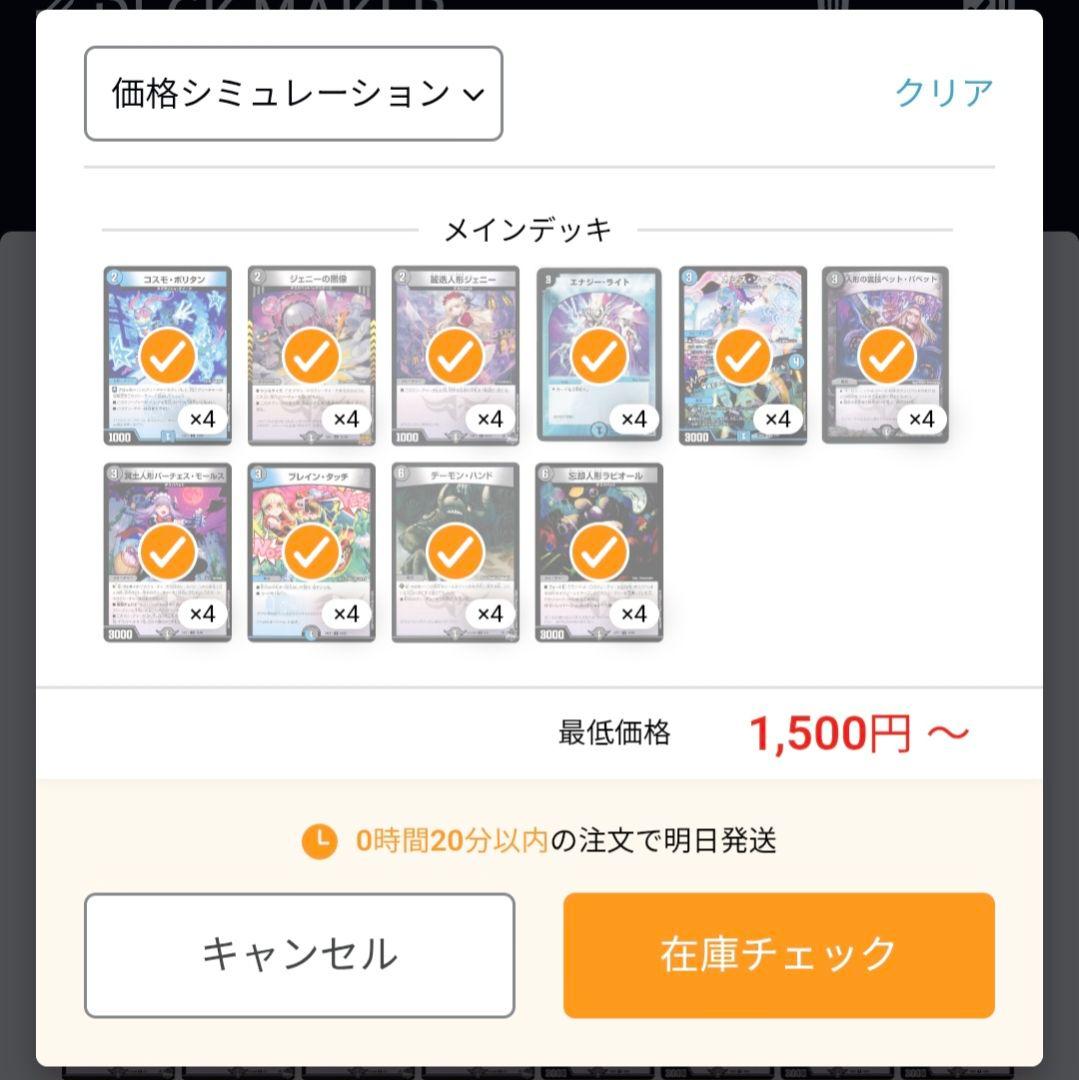Open the 価格シミュレーション dropdown
This screenshot has height=1080, width=1079.
tap(293, 94)
